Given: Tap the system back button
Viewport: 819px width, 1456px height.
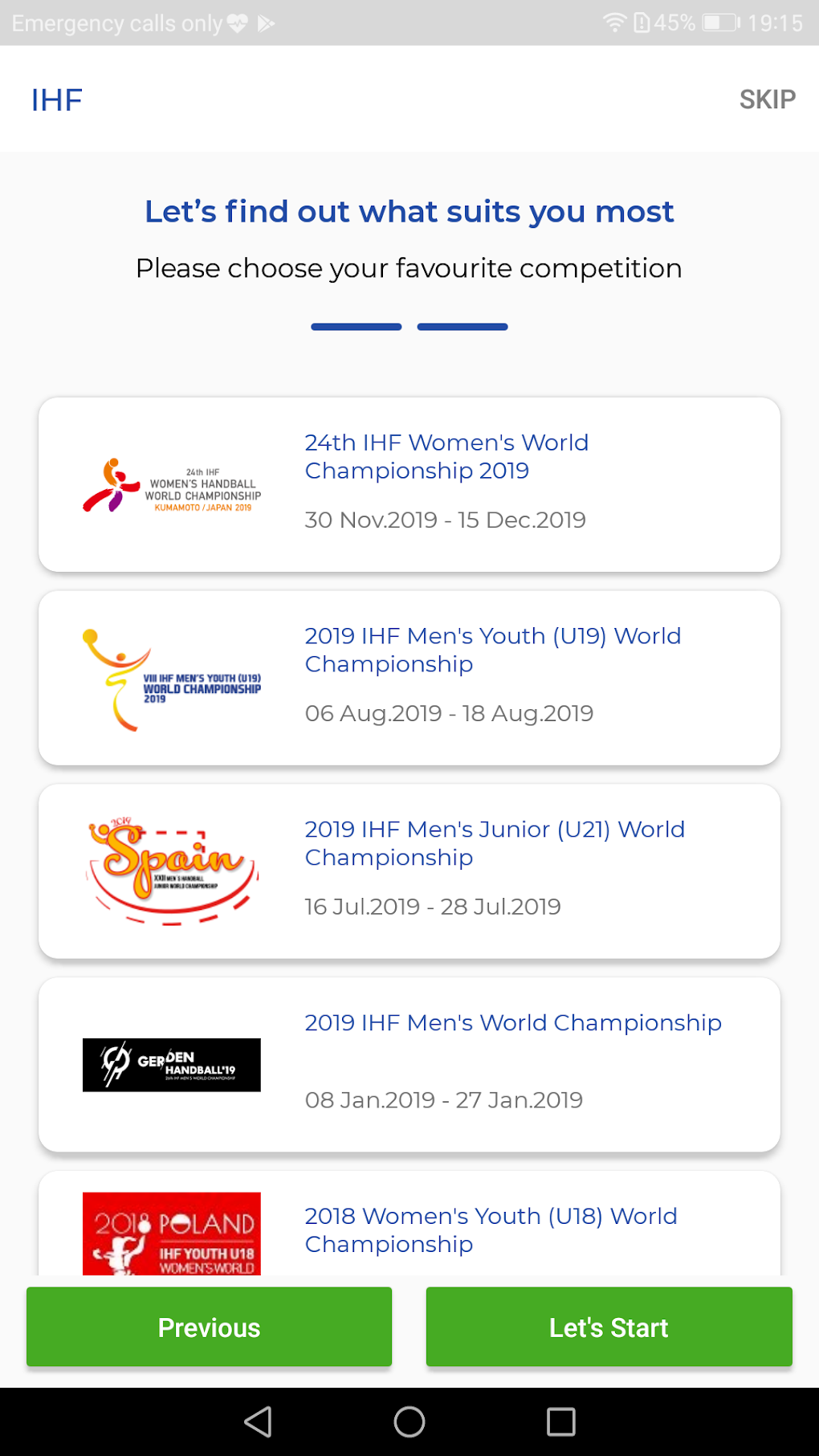Looking at the screenshot, I should 258,1421.
